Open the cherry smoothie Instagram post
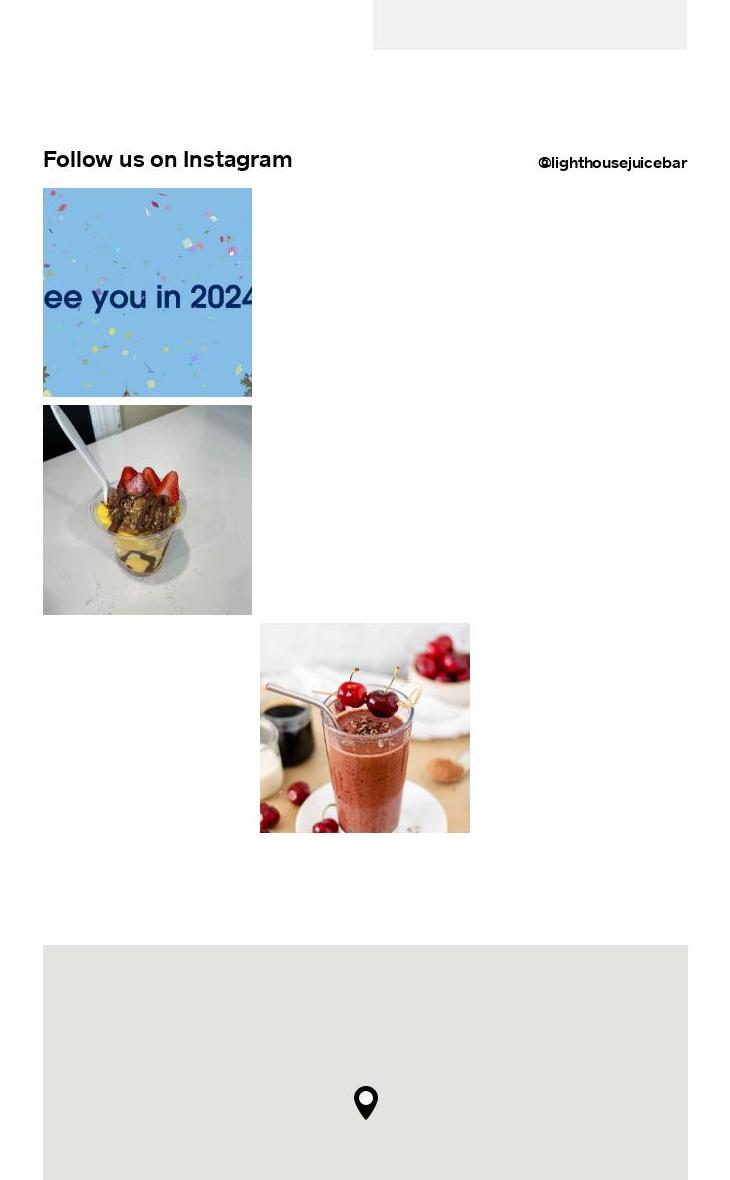Image resolution: width=730 pixels, height=1180 pixels. (364, 728)
